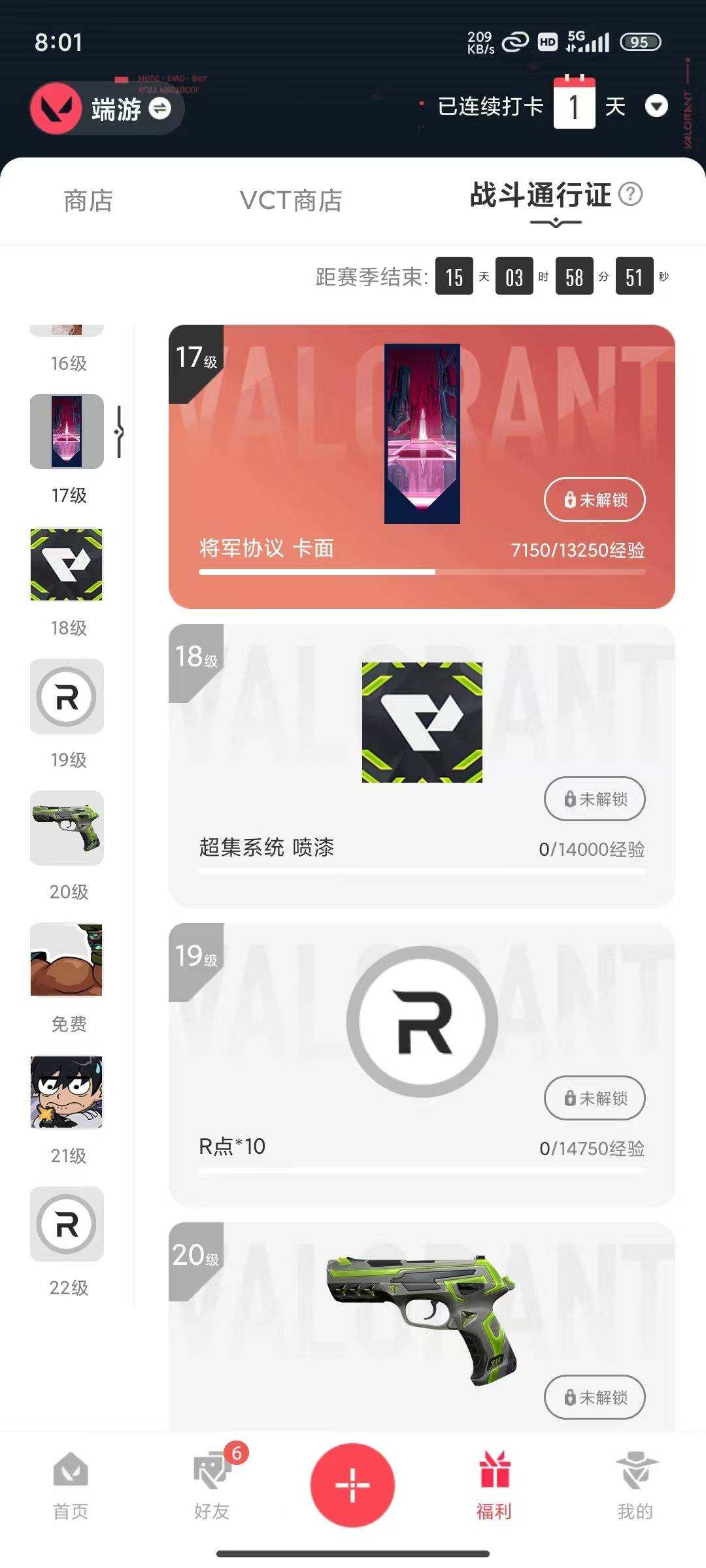Screen dimensions: 706x1568
Task: Open the 端游 platform switcher
Action: coord(119,109)
